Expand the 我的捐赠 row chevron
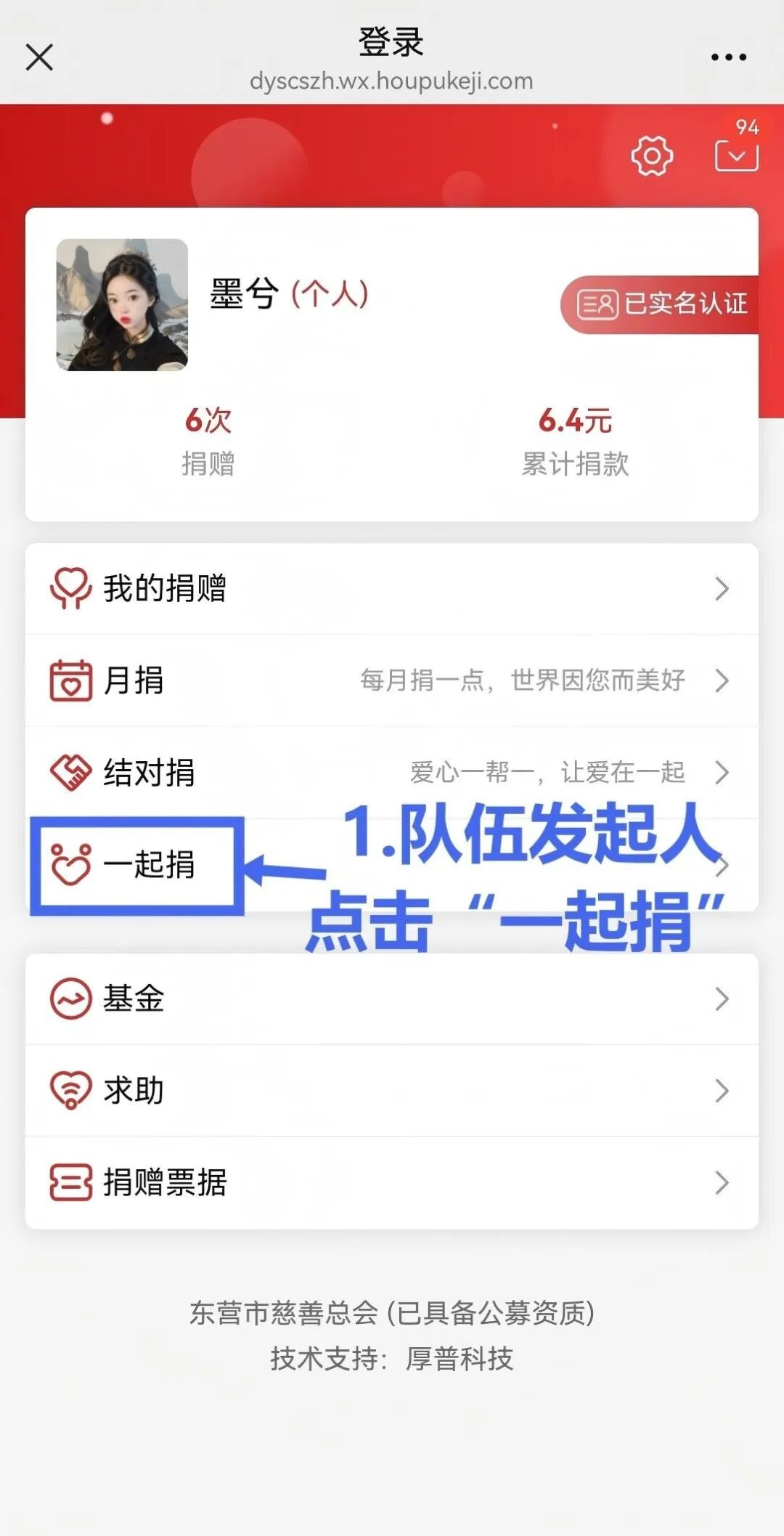Viewport: 784px width, 1536px height. click(722, 589)
